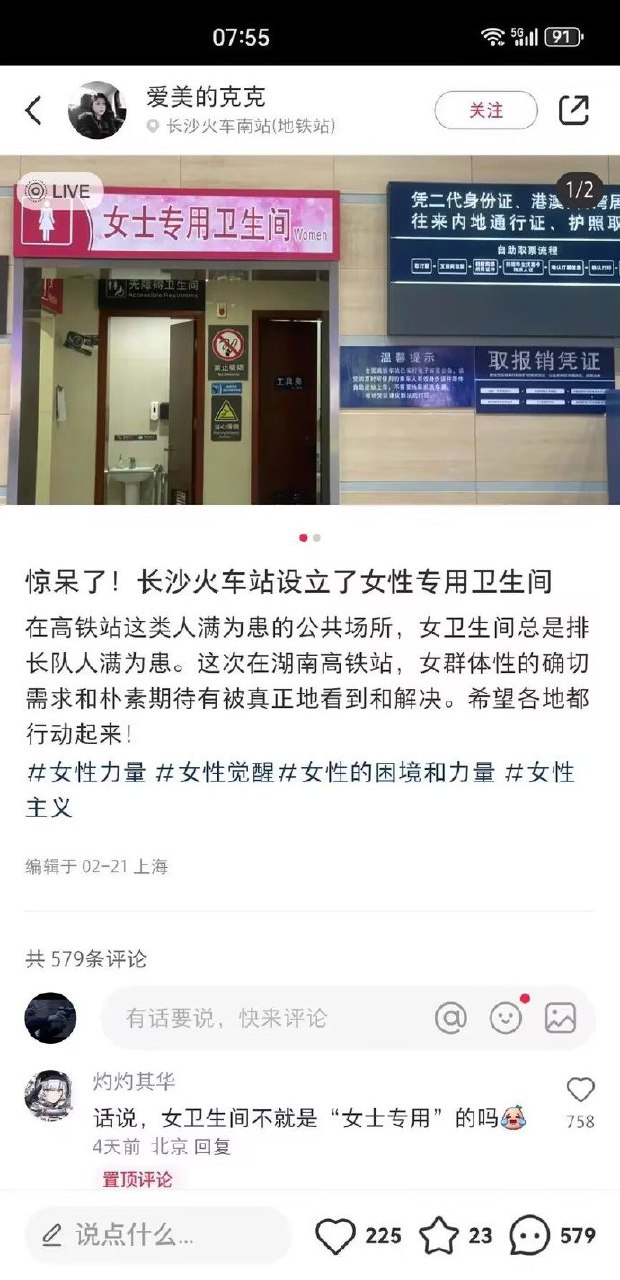The width and height of the screenshot is (620, 1280).
Task: Tap the 有话要说，快来评论 comment box
Action: (260, 1018)
